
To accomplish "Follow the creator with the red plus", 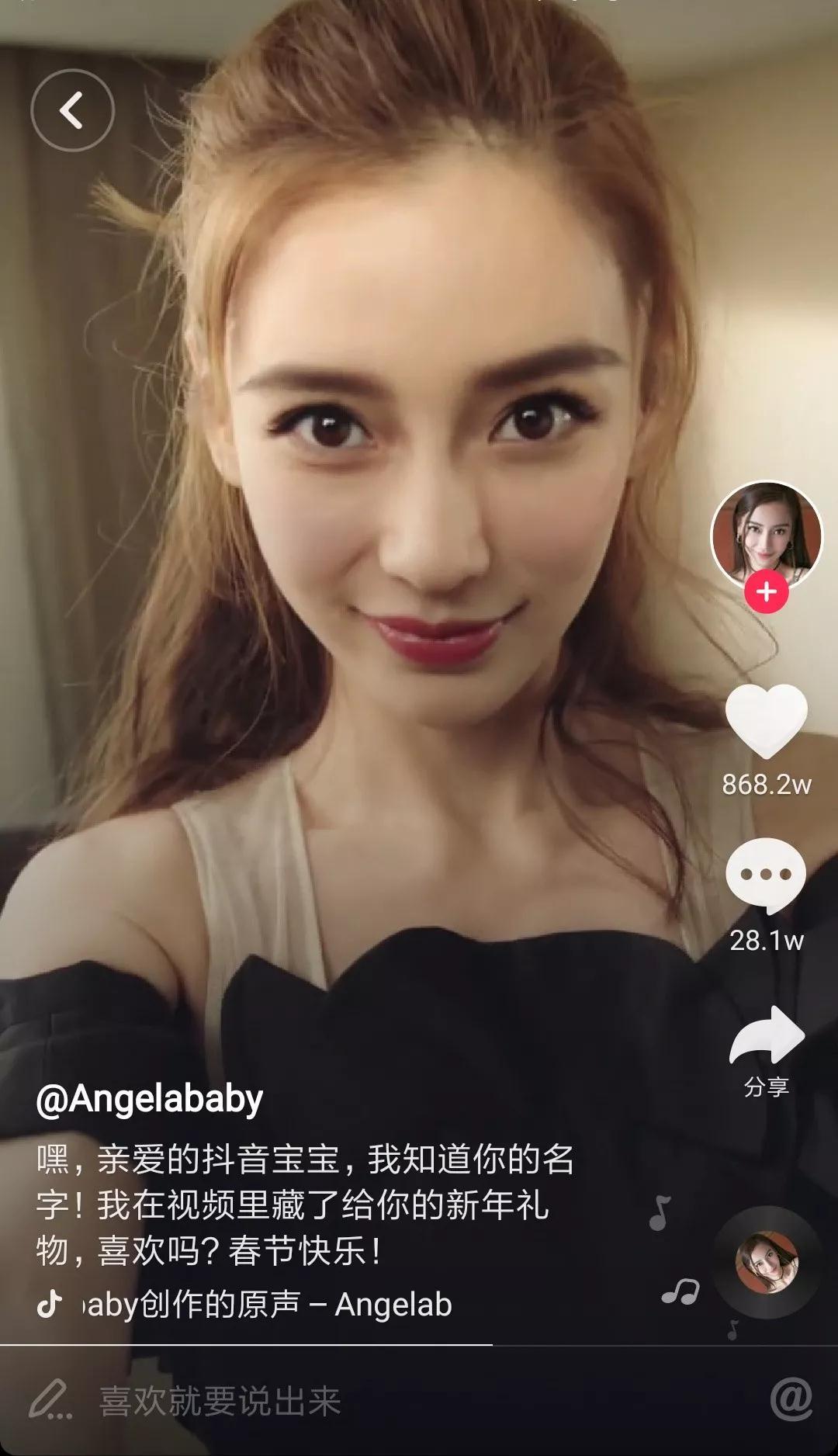I will [x=766, y=592].
